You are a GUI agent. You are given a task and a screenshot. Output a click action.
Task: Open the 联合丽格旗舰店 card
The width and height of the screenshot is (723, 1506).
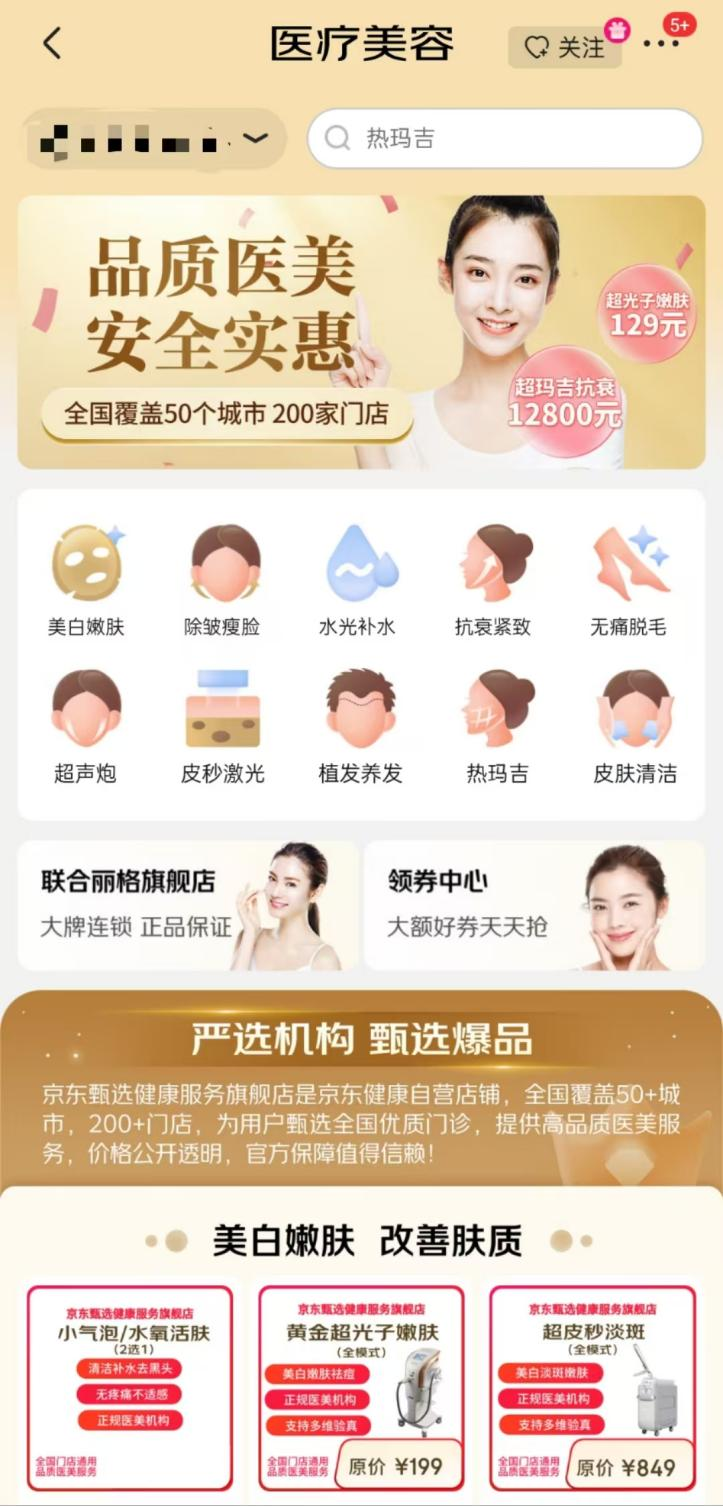(188, 905)
